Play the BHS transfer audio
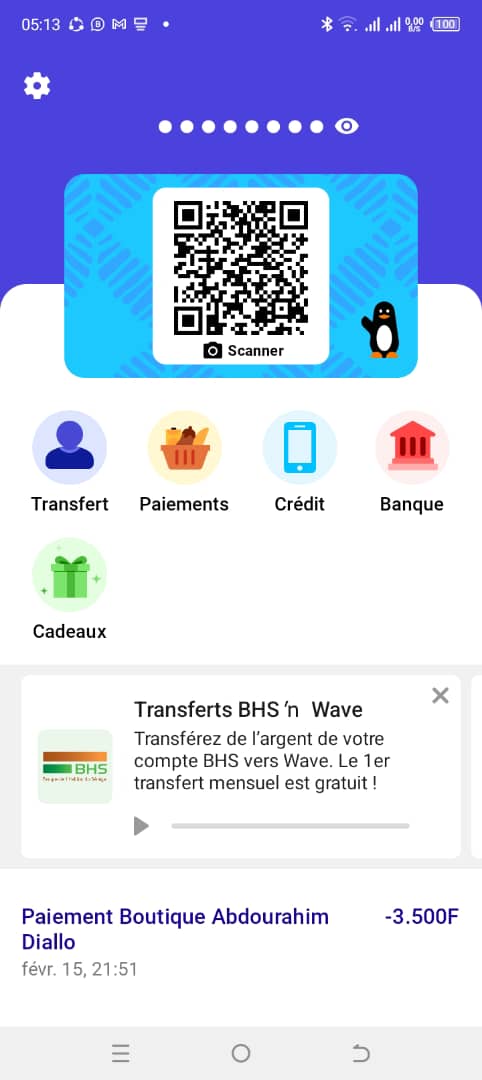 tap(141, 826)
